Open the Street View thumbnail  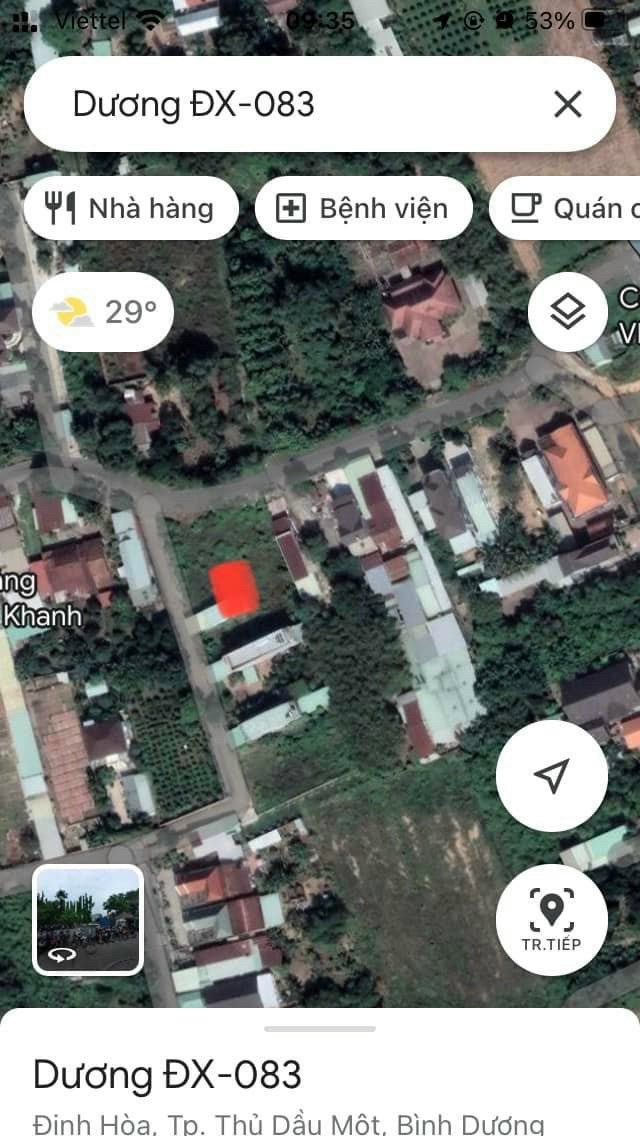(88, 919)
